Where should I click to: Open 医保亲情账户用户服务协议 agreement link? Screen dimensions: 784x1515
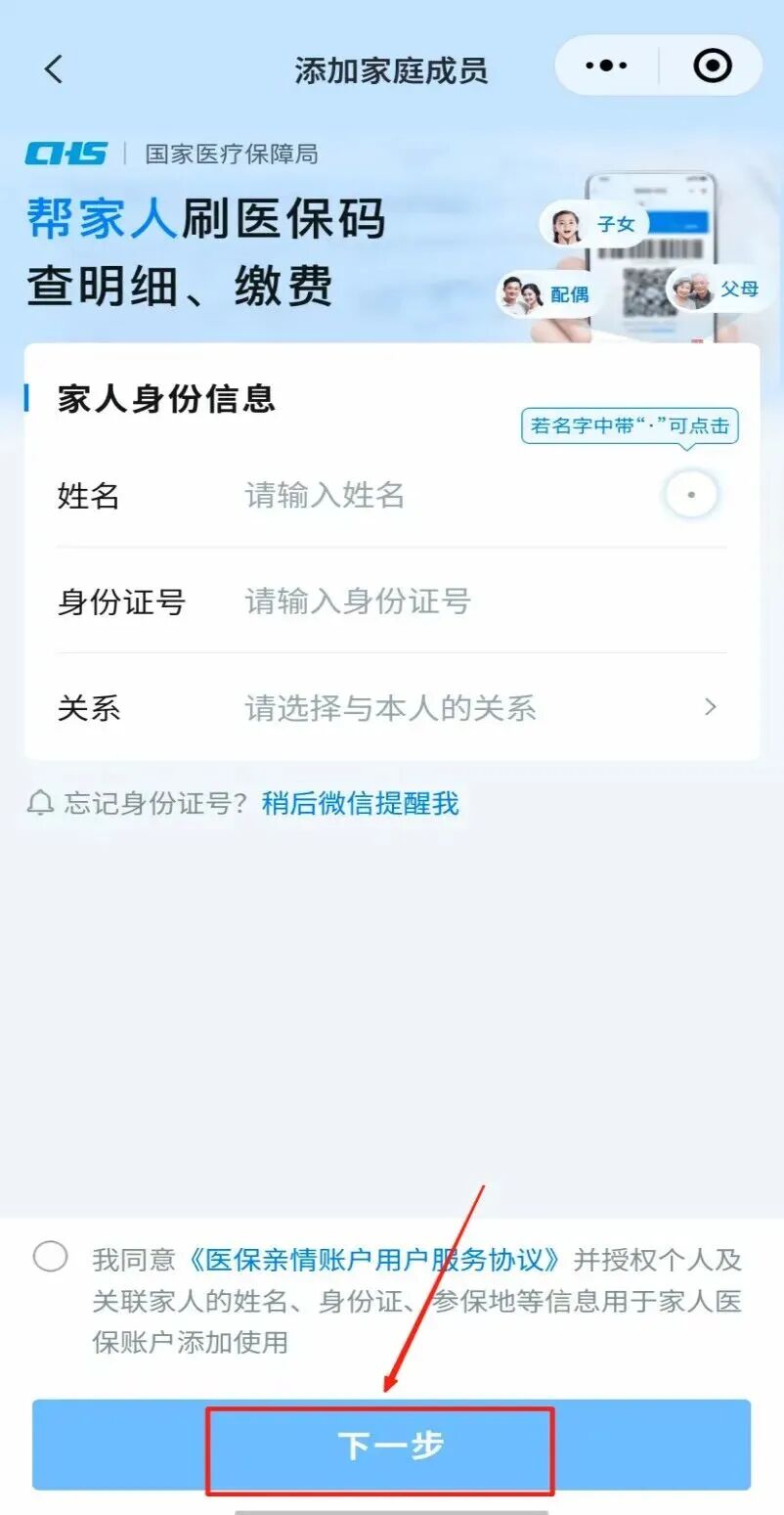pyautogui.click(x=373, y=1259)
